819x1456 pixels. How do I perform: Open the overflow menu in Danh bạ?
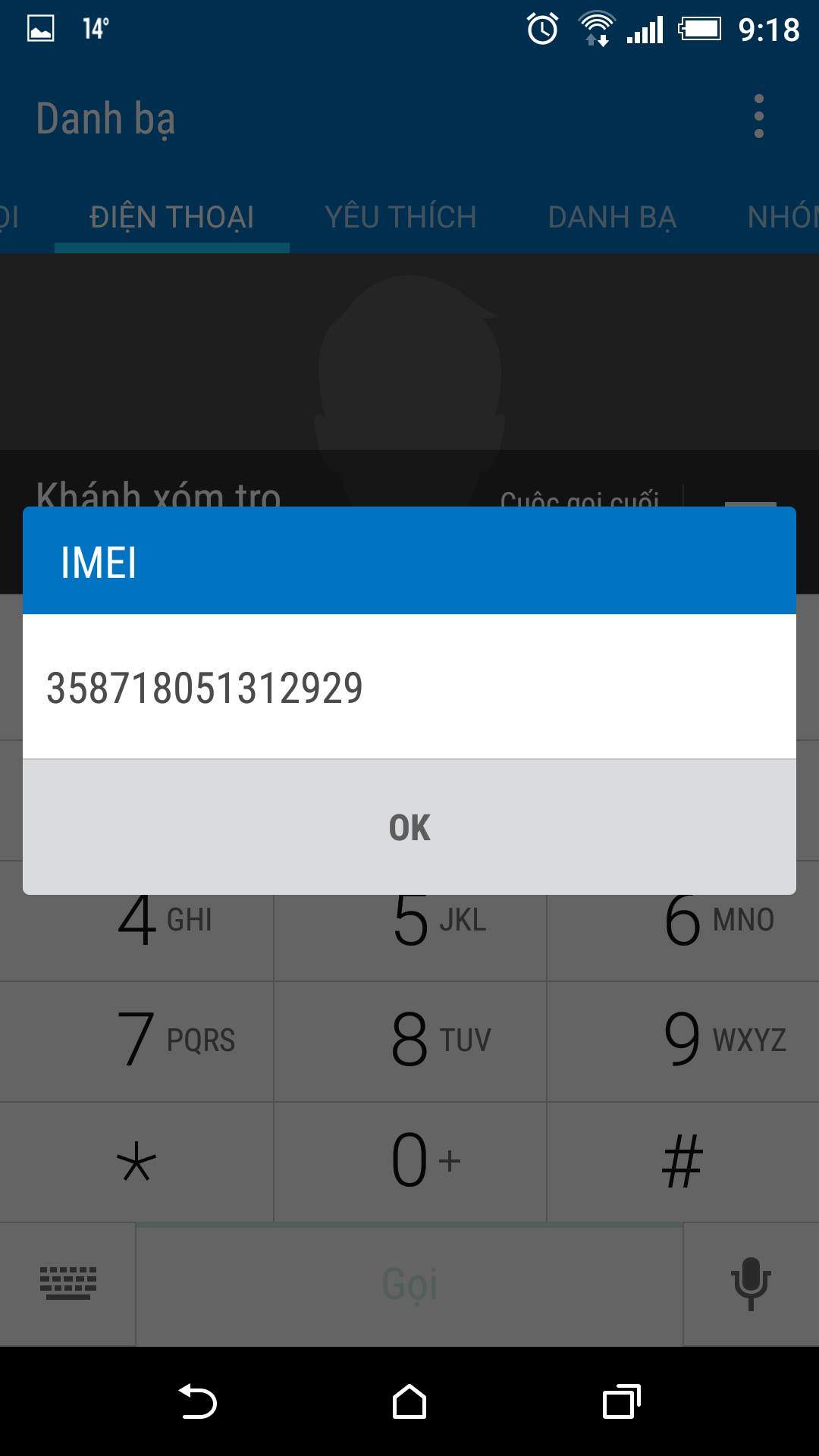pyautogui.click(x=758, y=117)
